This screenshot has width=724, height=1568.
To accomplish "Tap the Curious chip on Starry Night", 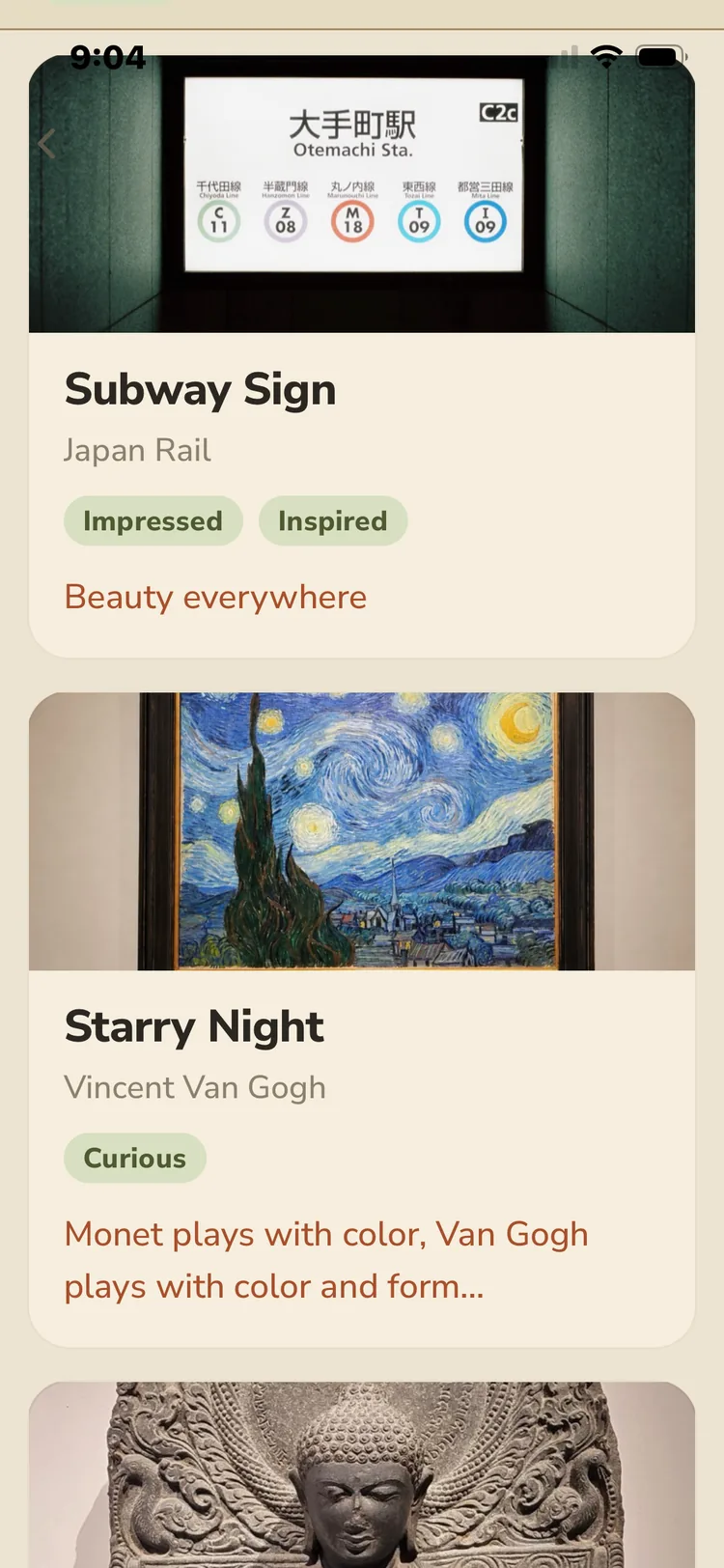I will point(135,1159).
